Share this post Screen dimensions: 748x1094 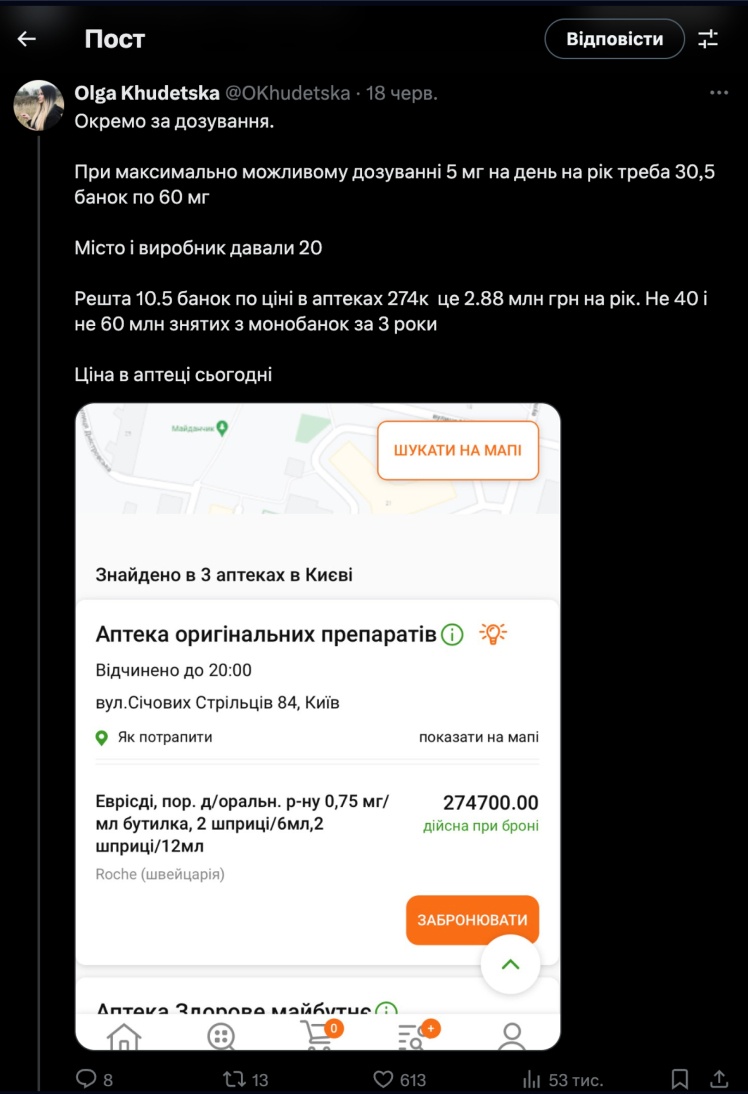[718, 1079]
